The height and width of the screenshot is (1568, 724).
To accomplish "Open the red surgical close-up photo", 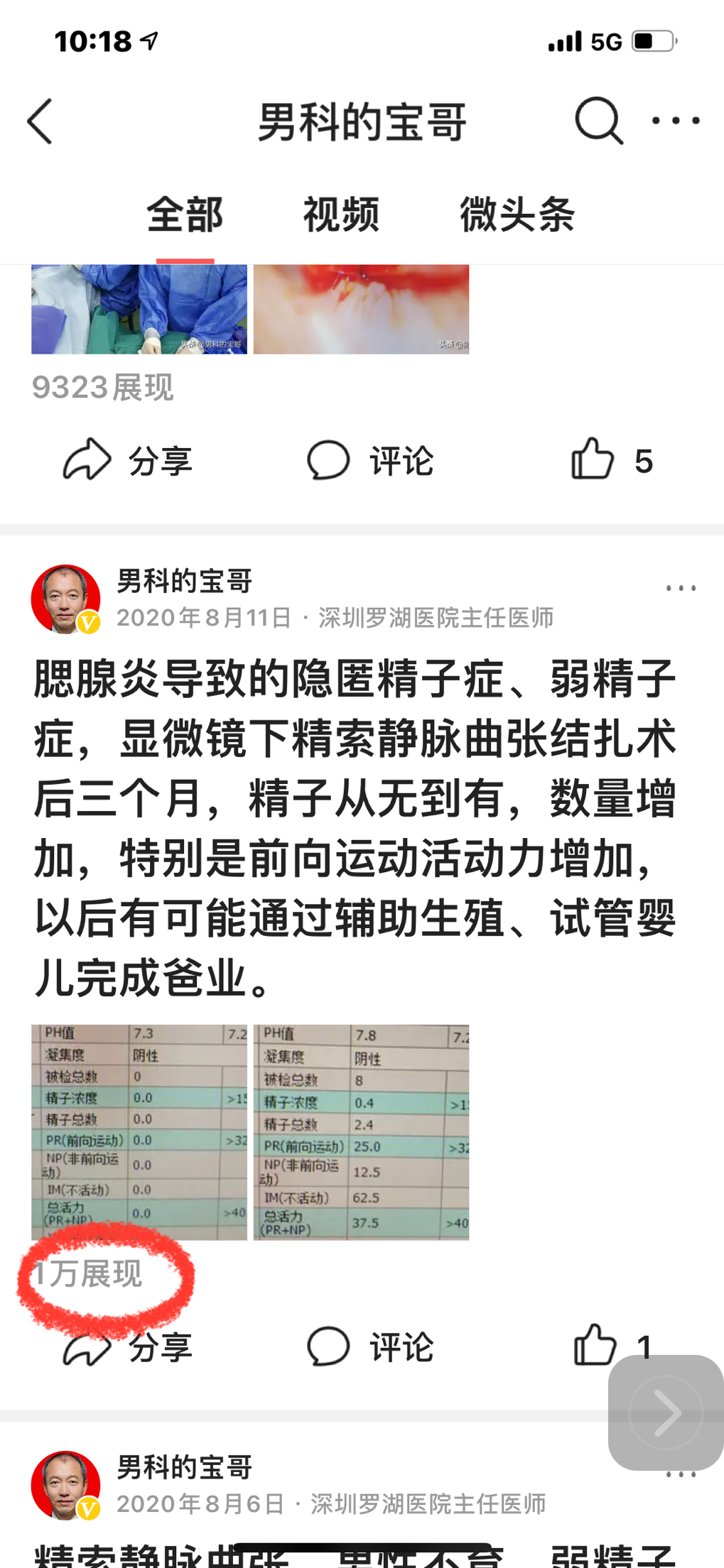I will pos(361,309).
